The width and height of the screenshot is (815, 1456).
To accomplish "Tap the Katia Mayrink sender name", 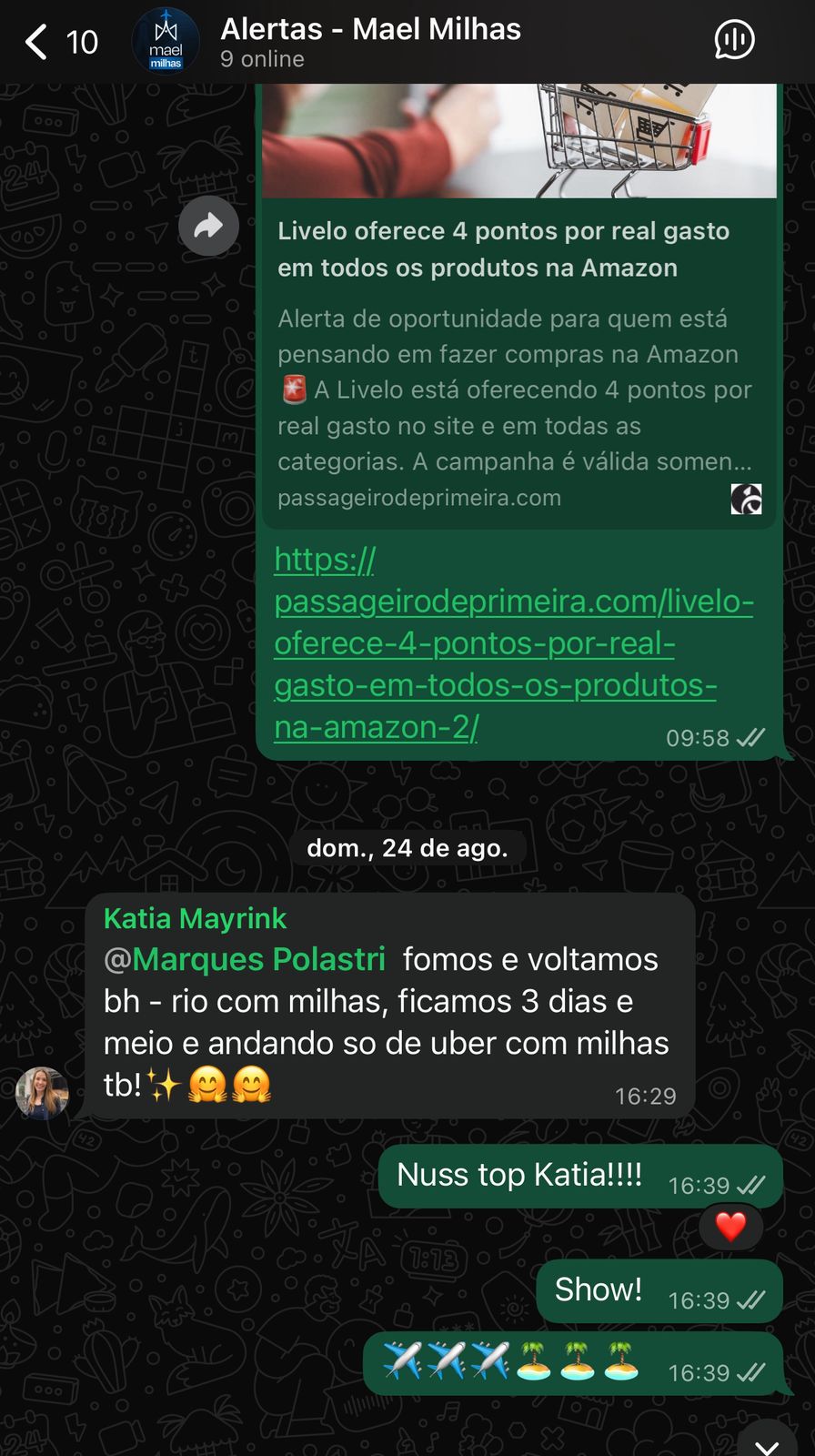I will (x=195, y=918).
